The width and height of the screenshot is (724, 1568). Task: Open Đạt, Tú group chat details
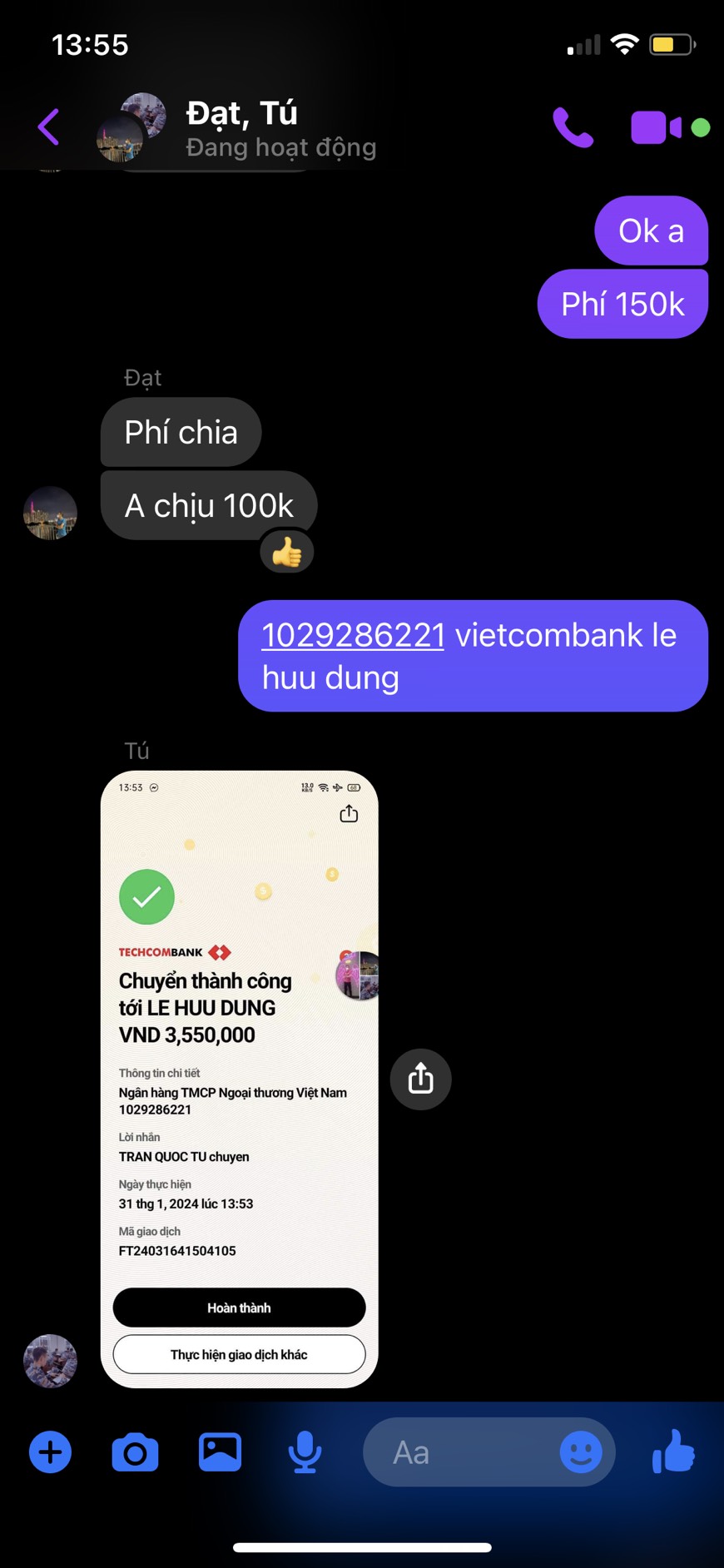click(241, 127)
